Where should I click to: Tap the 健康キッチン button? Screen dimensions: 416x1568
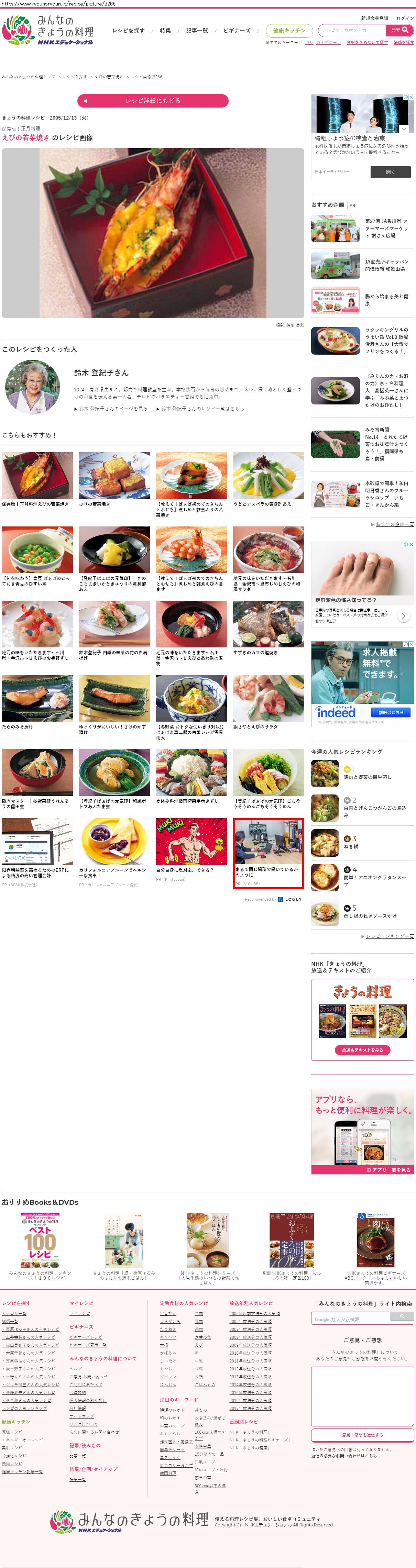click(x=289, y=31)
